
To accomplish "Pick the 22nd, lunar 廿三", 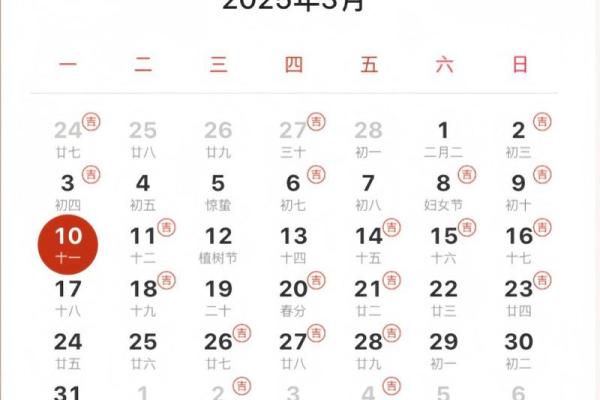I will (444, 297).
